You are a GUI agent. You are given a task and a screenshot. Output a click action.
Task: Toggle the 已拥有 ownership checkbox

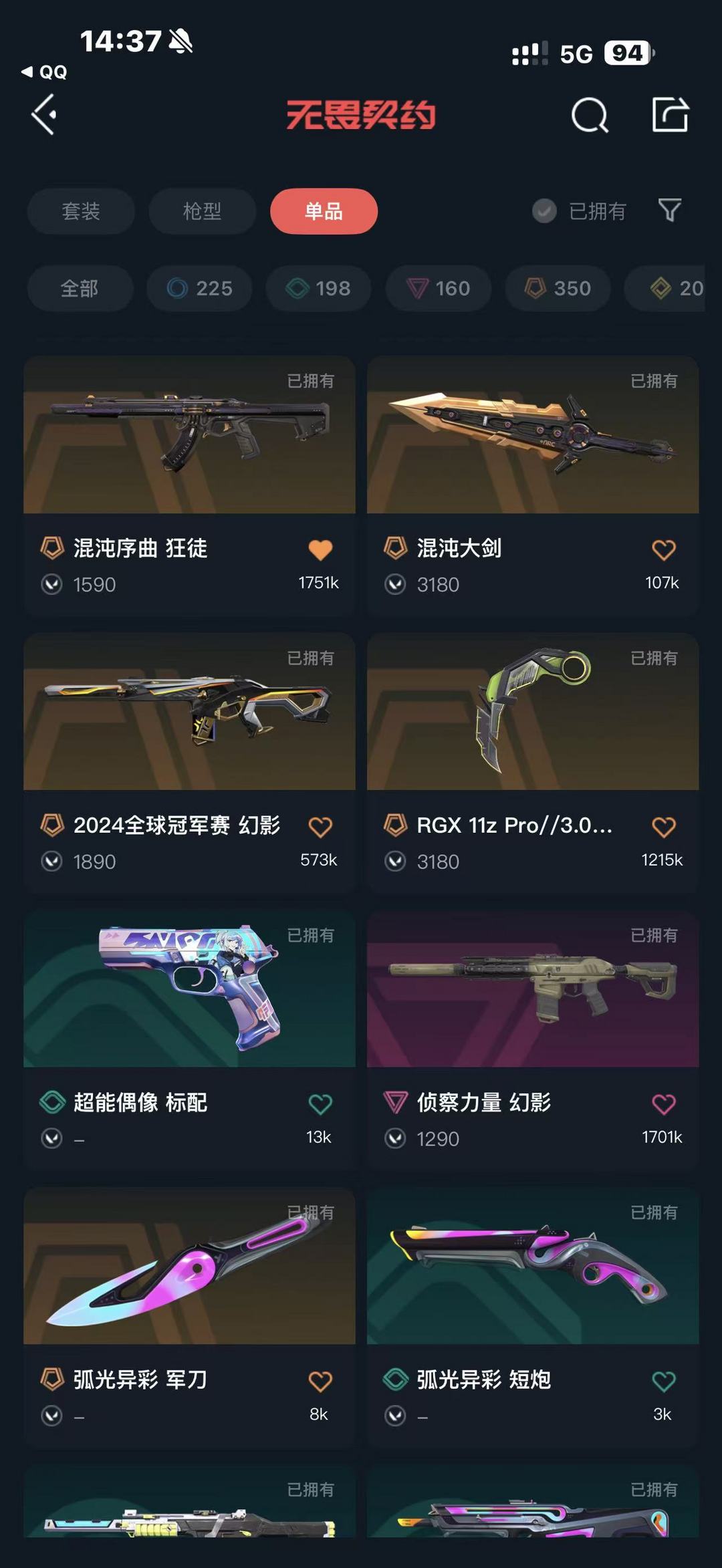545,211
